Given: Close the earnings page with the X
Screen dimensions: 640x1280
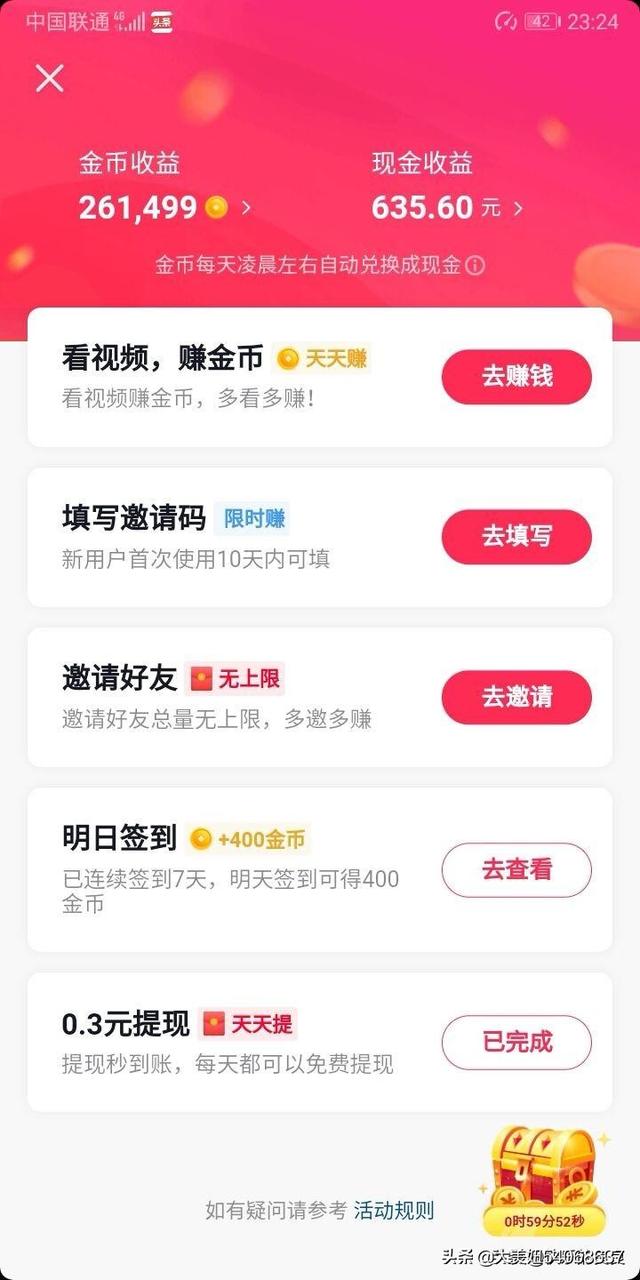Looking at the screenshot, I should 49,78.
